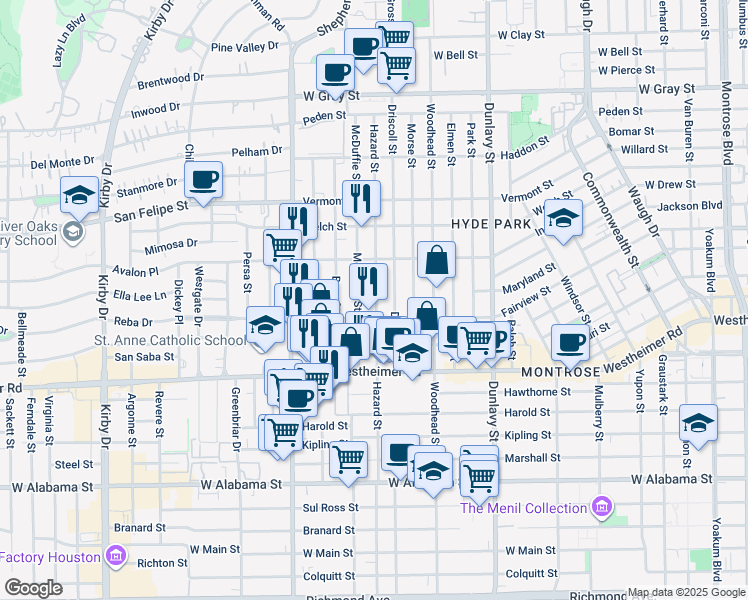This screenshot has width=748, height=600.
Task: Open the coffee shop marker near Pelham Dr
Action: 203,180
